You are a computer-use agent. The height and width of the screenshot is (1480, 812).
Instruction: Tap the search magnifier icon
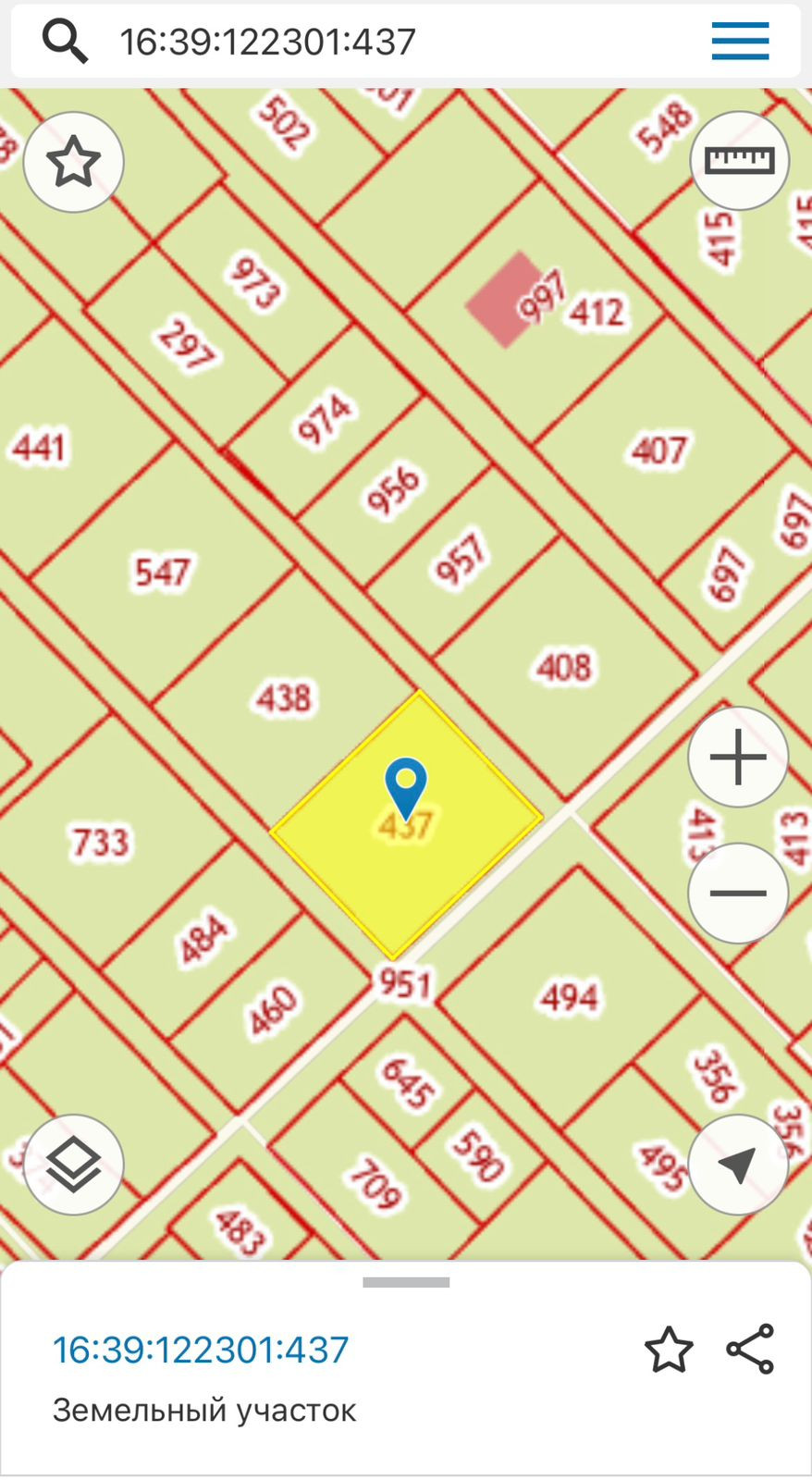coord(65,42)
